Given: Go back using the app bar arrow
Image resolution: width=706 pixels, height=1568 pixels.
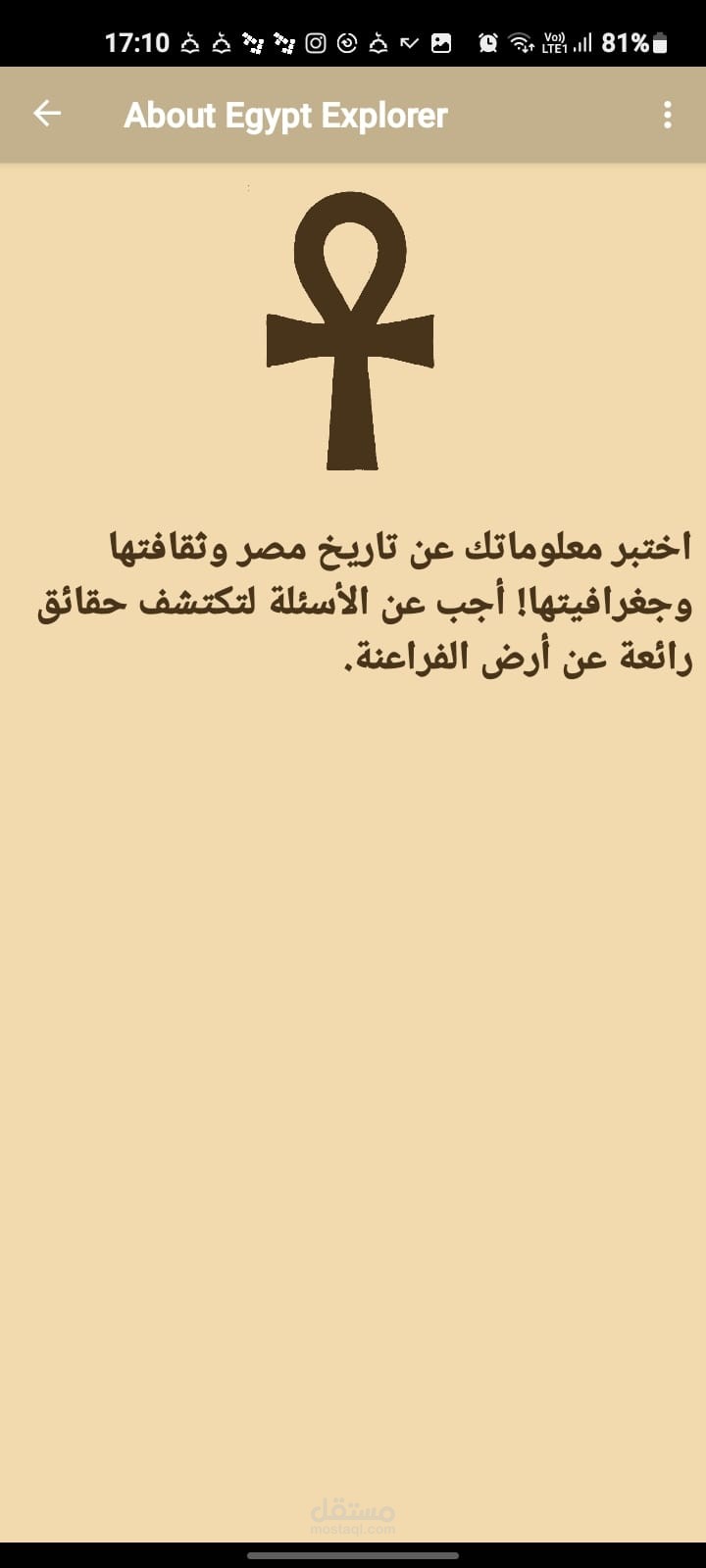Looking at the screenshot, I should tap(47, 114).
